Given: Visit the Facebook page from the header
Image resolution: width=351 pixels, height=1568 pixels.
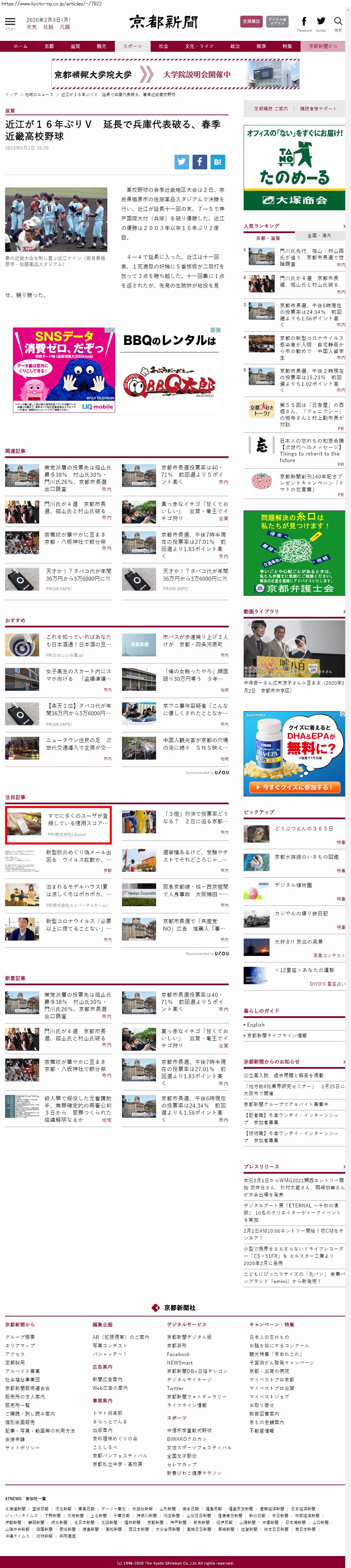Looking at the screenshot, I should [304, 22].
